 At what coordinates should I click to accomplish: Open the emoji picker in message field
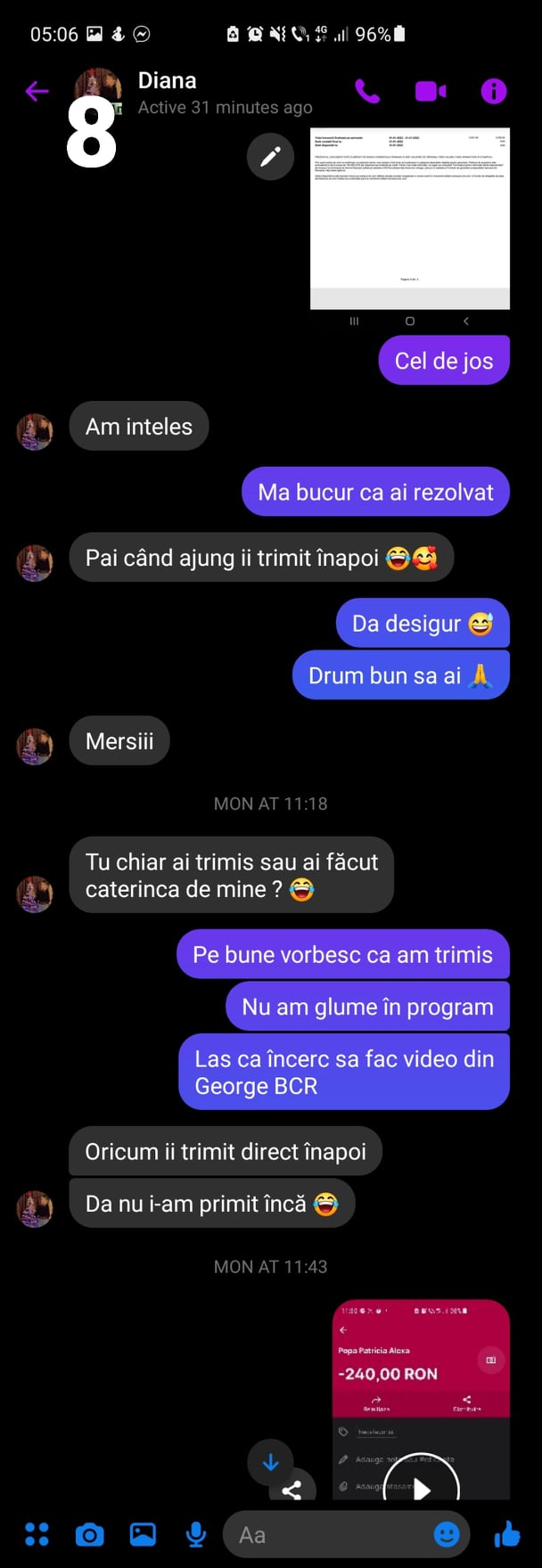tap(446, 1534)
